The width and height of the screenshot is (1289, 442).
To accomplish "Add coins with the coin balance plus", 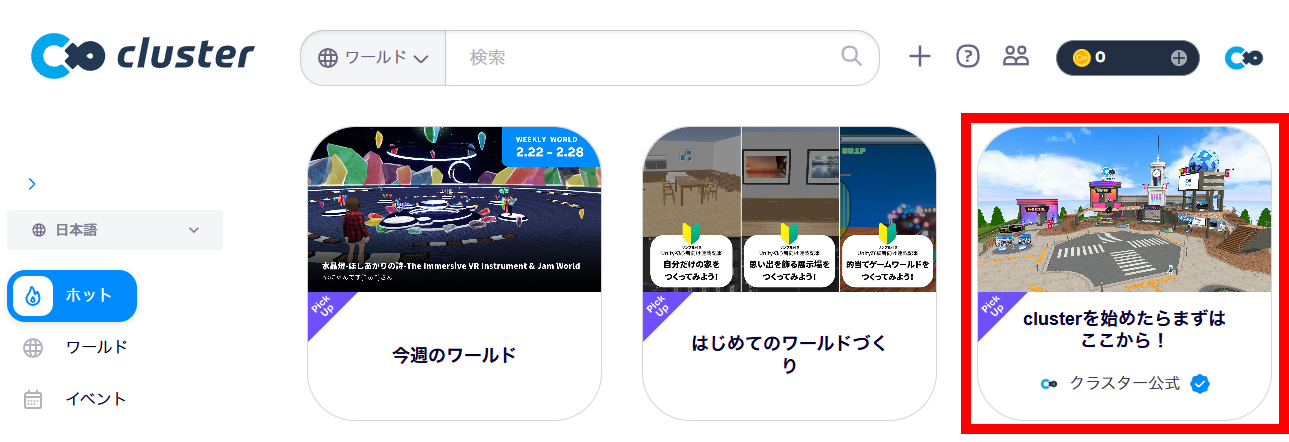I will [x=1179, y=58].
